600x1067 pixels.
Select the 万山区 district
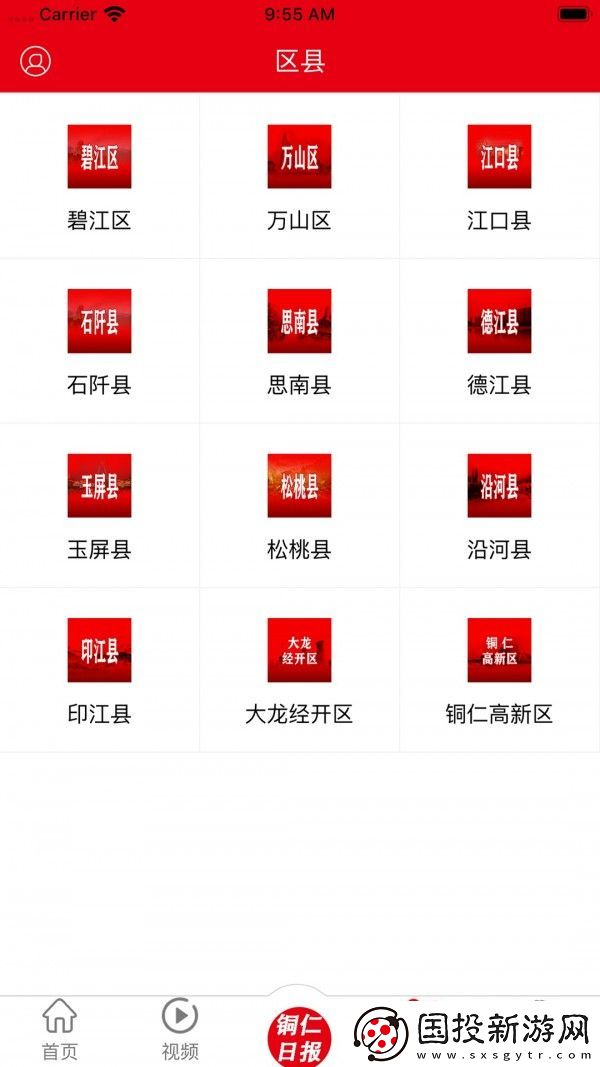[299, 175]
